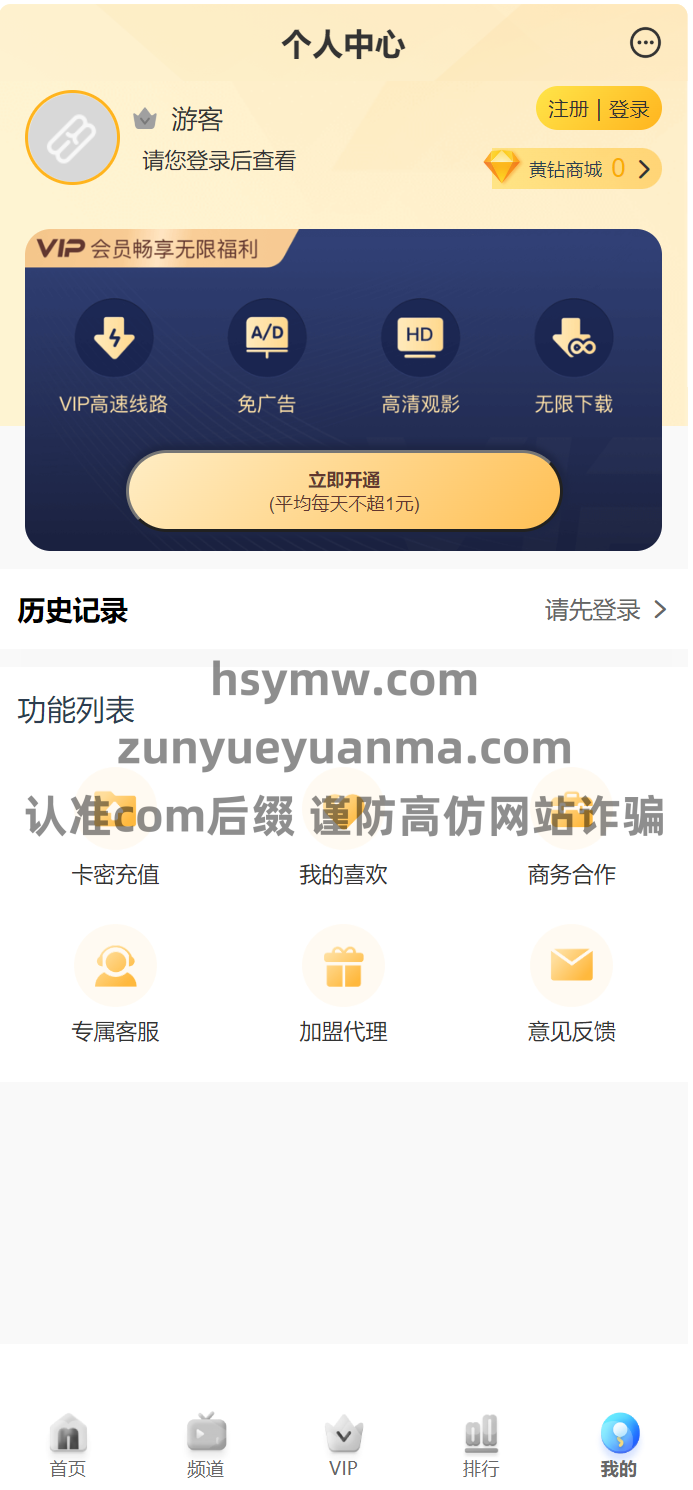
Task: Activate VIP with 立即开通 button
Action: tap(343, 490)
